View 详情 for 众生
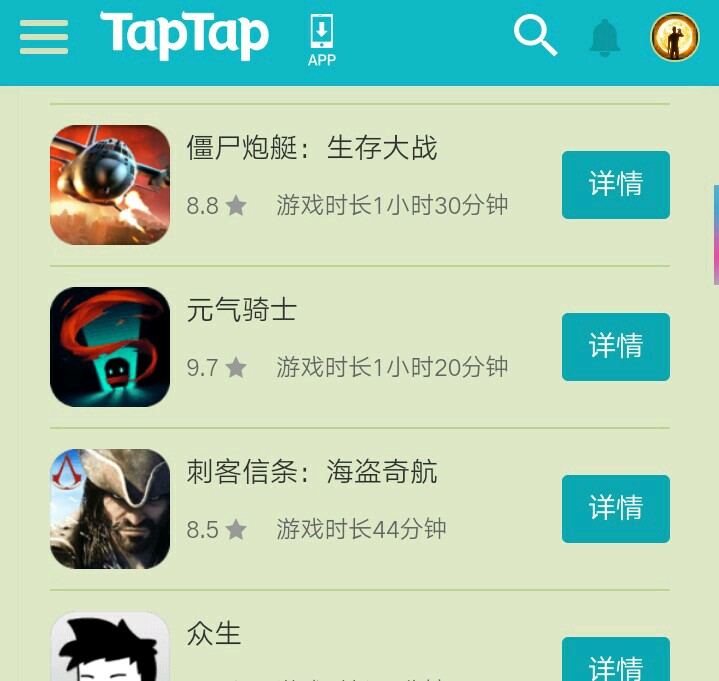 tap(615, 662)
